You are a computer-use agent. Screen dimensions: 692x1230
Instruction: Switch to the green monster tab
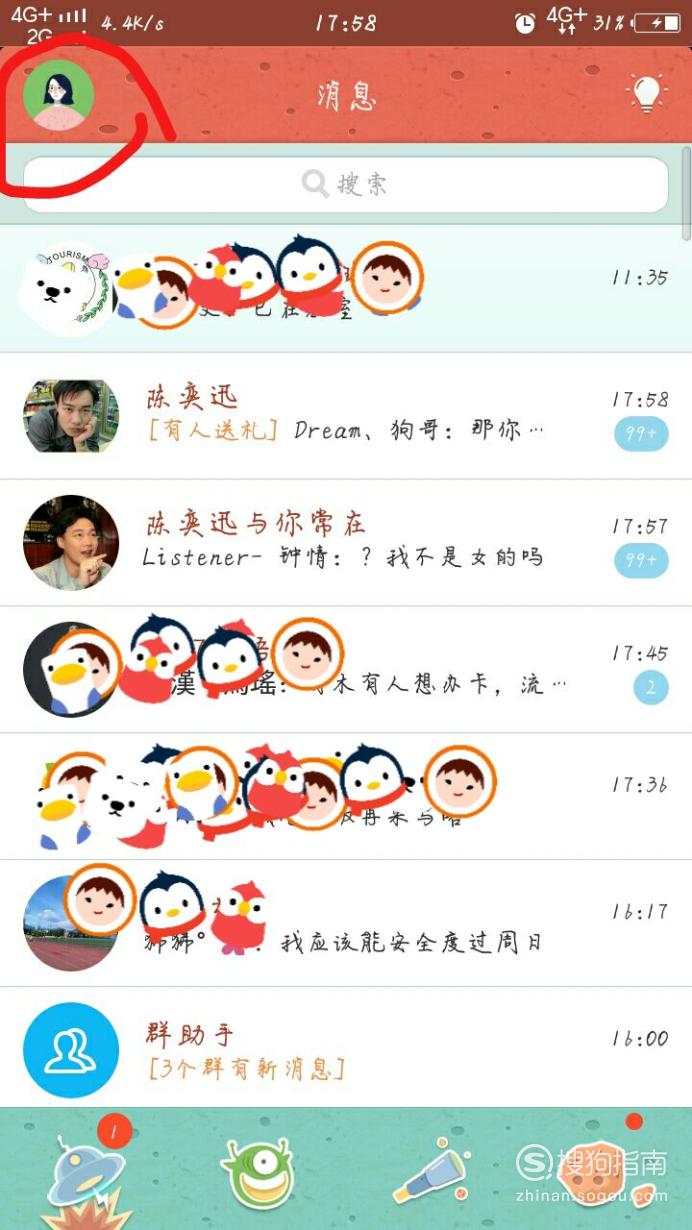click(x=260, y=1172)
